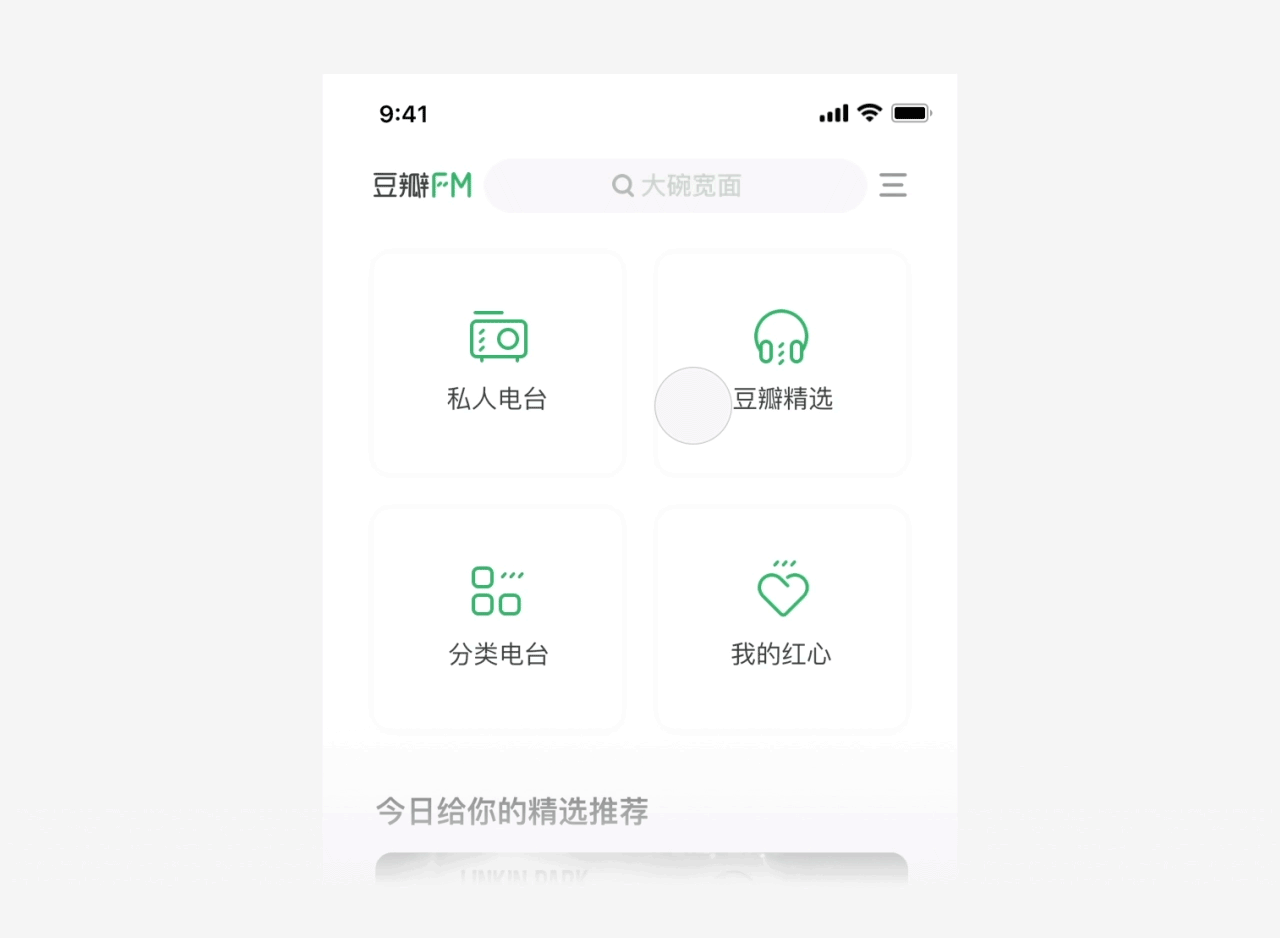Image resolution: width=1280 pixels, height=938 pixels.
Task: Open the hamburger menu
Action: [892, 185]
